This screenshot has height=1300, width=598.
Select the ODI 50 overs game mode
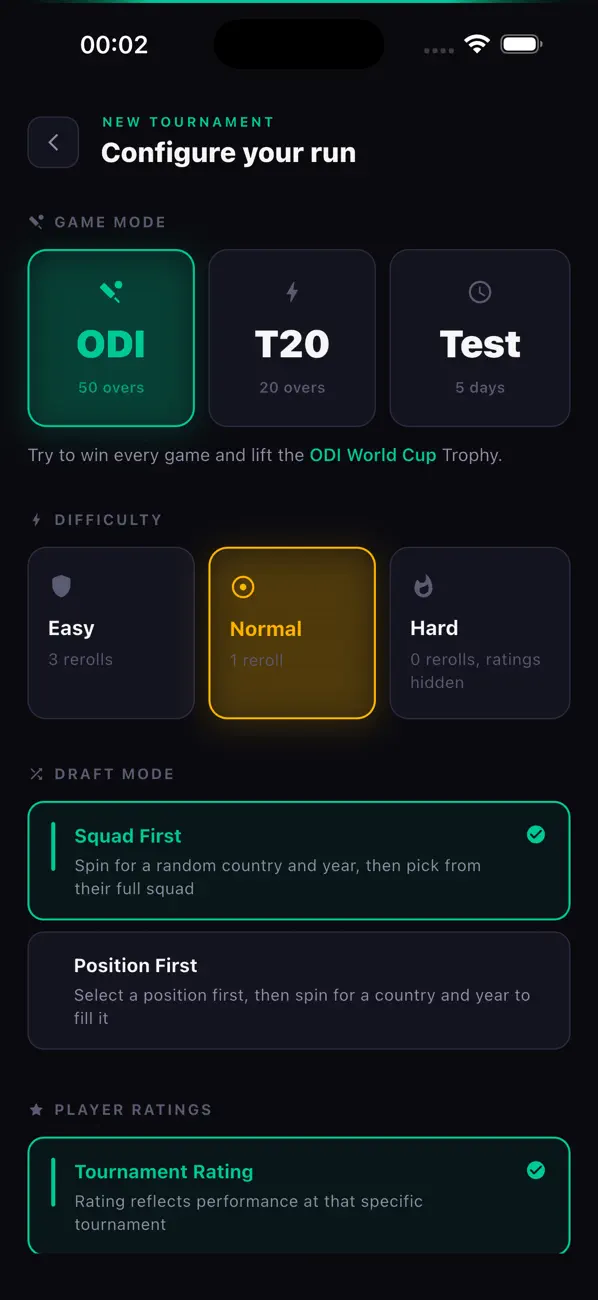111,338
